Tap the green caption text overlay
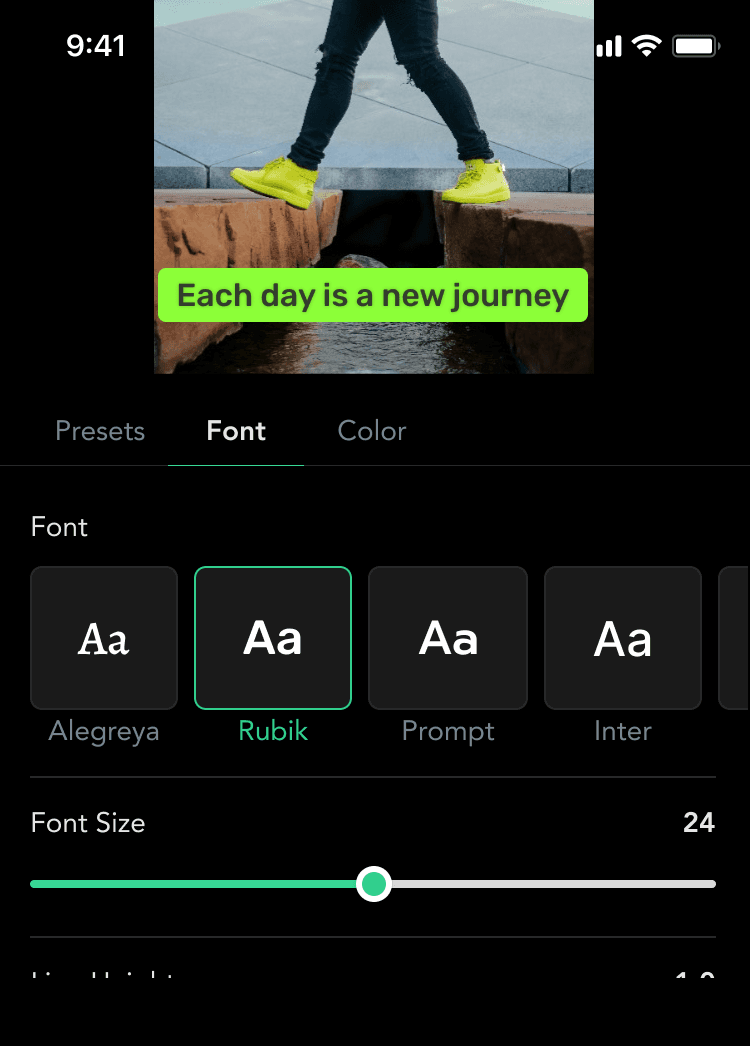The height and width of the screenshot is (1046, 750). point(373,295)
